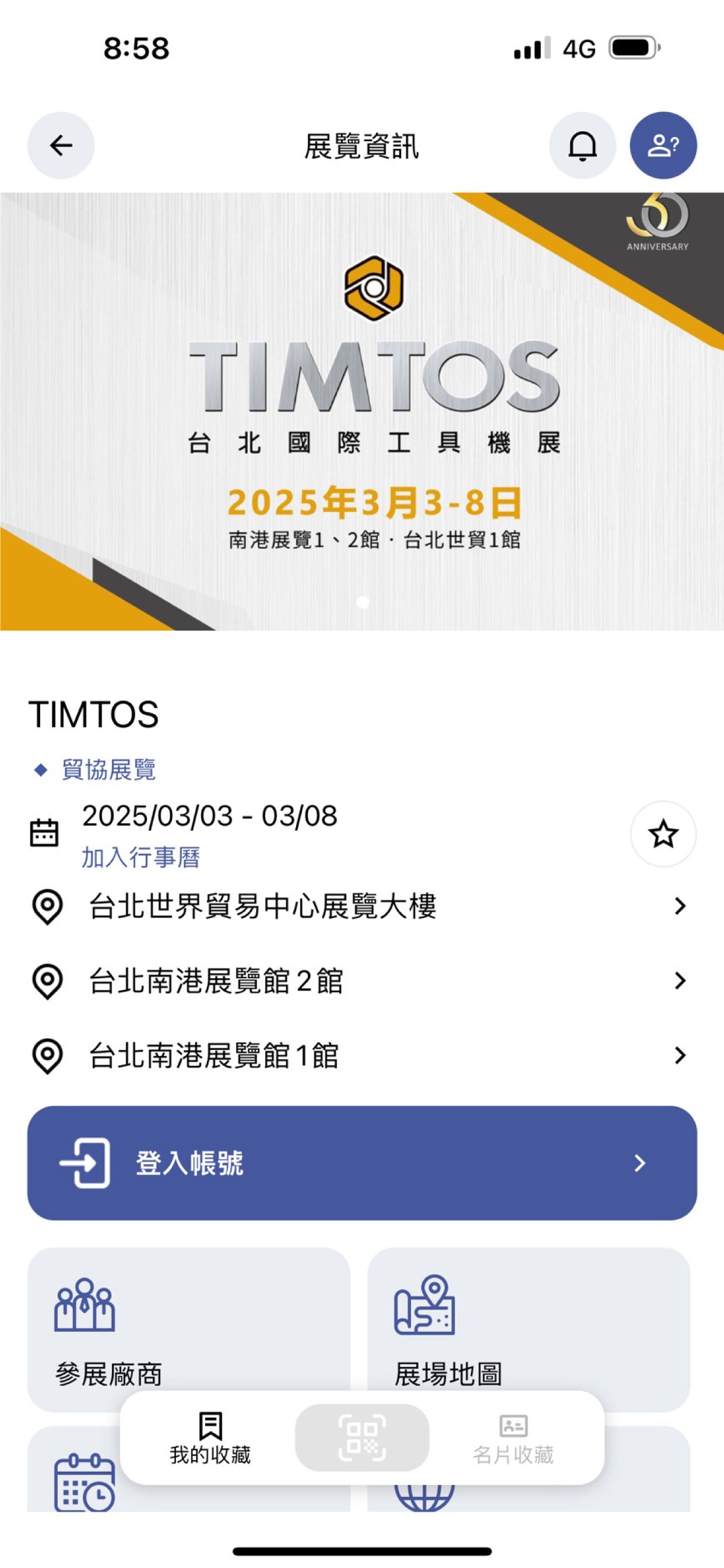The image size is (724, 1568).
Task: Tap the carousel page indicator dot
Action: (364, 601)
